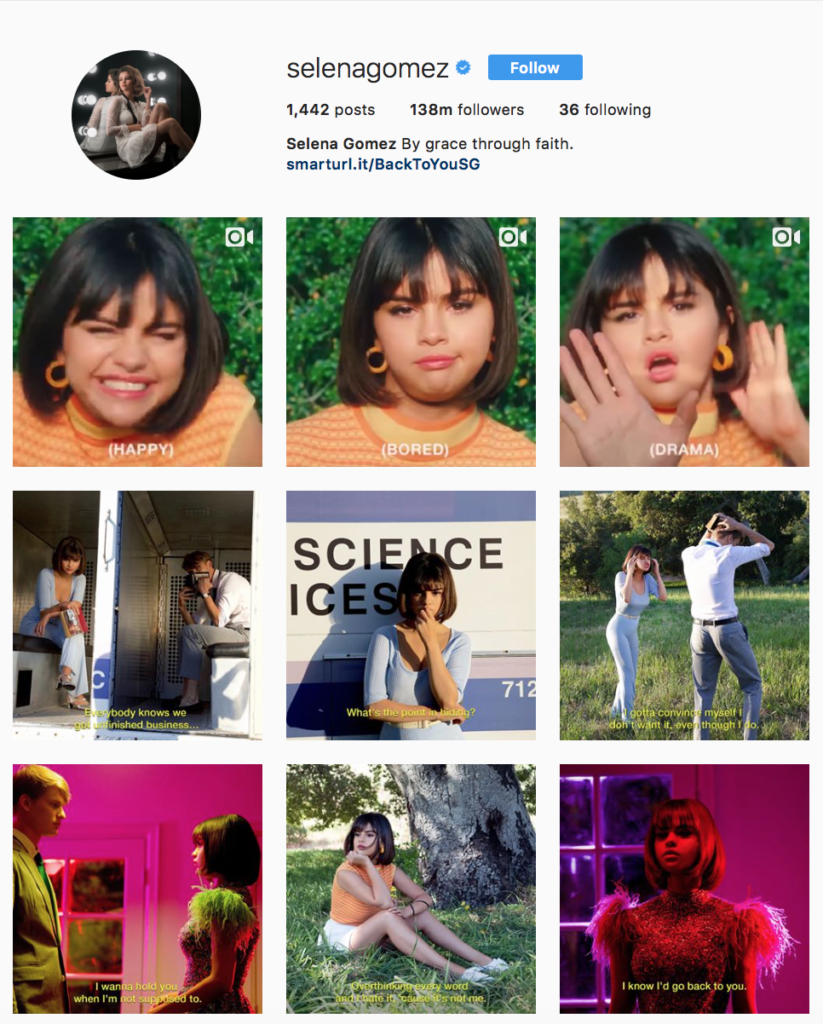Click the video icon on the (BORED) post
The width and height of the screenshot is (823, 1024).
(514, 236)
